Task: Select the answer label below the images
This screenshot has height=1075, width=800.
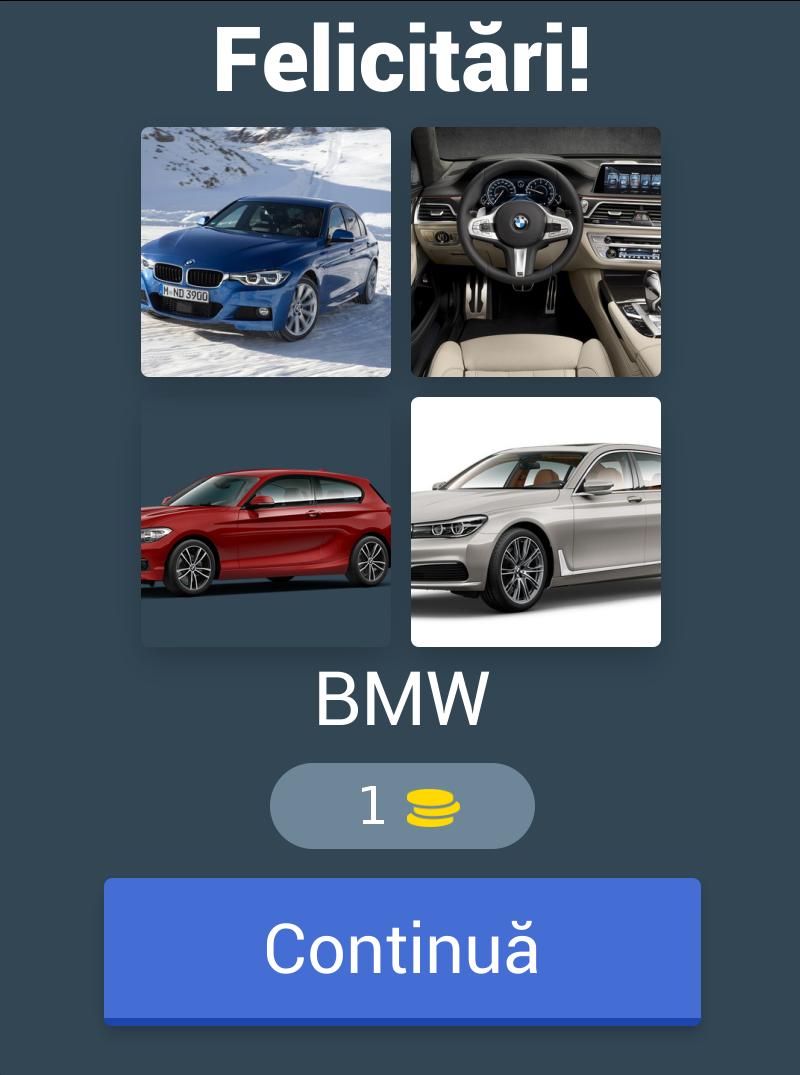Action: click(x=400, y=698)
